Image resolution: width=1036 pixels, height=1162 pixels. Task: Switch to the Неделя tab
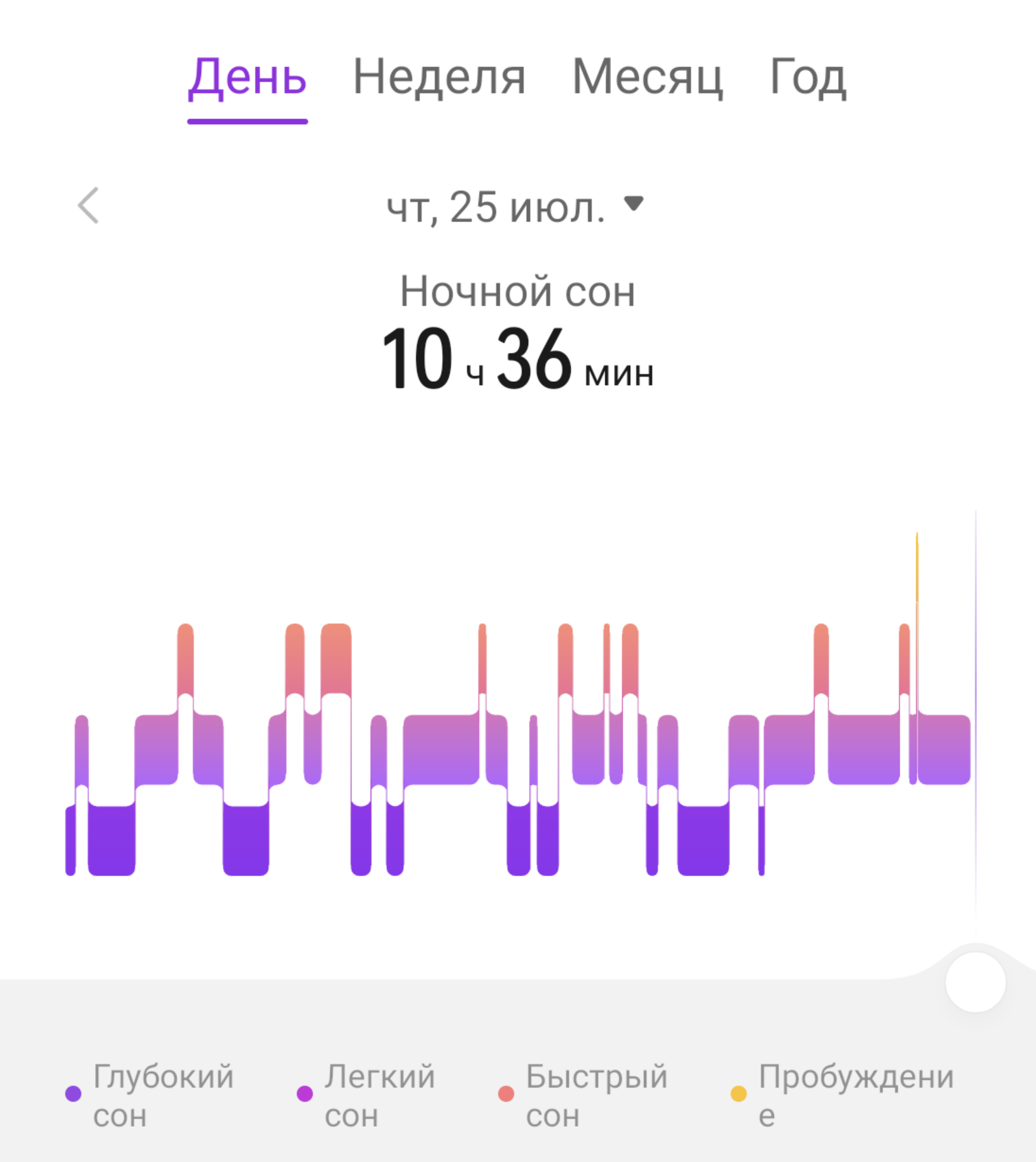click(x=439, y=78)
